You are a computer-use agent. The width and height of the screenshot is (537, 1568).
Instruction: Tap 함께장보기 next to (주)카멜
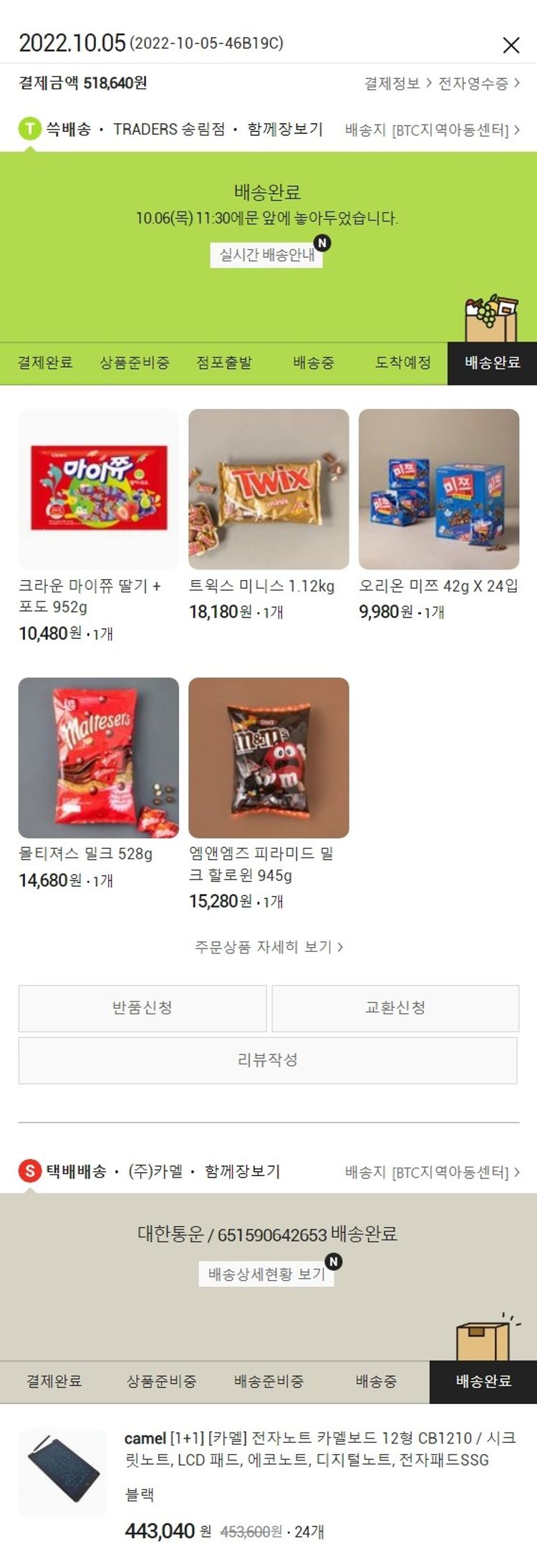point(242,1172)
